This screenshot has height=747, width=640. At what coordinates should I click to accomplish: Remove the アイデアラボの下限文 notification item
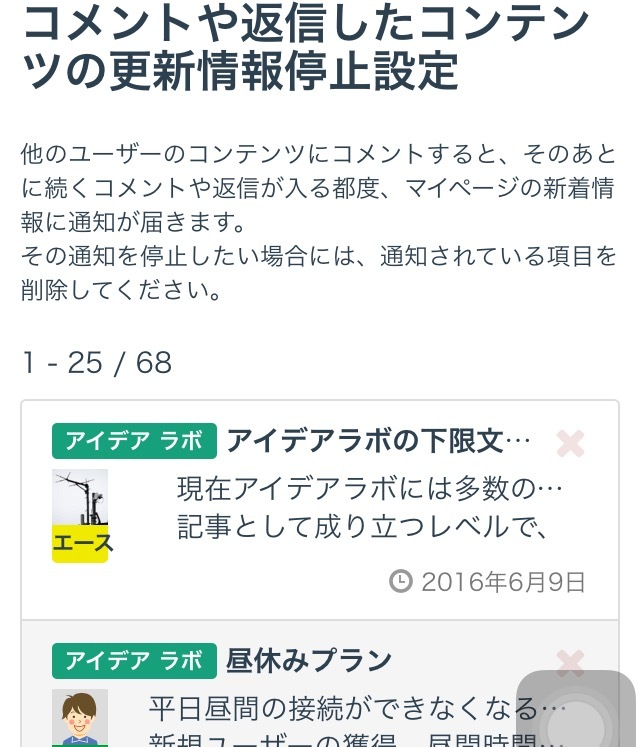pos(570,443)
